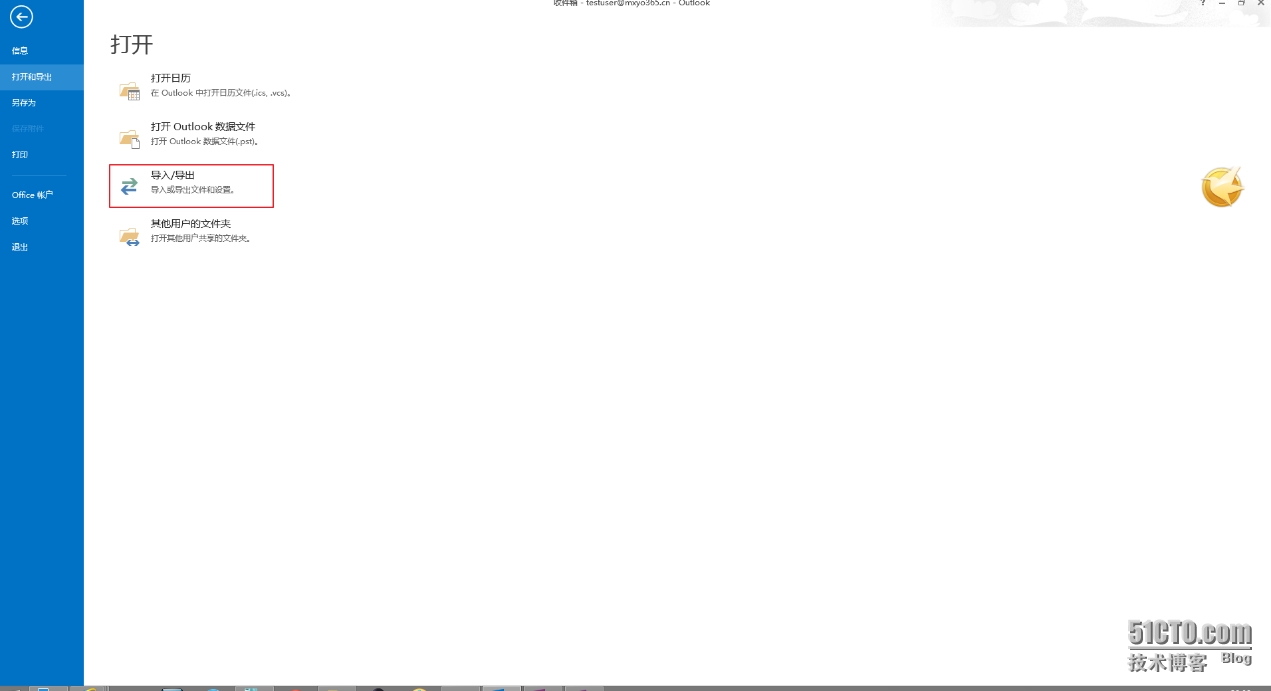Open the help question mark
Image resolution: width=1271 pixels, height=691 pixels.
tap(1203, 4)
